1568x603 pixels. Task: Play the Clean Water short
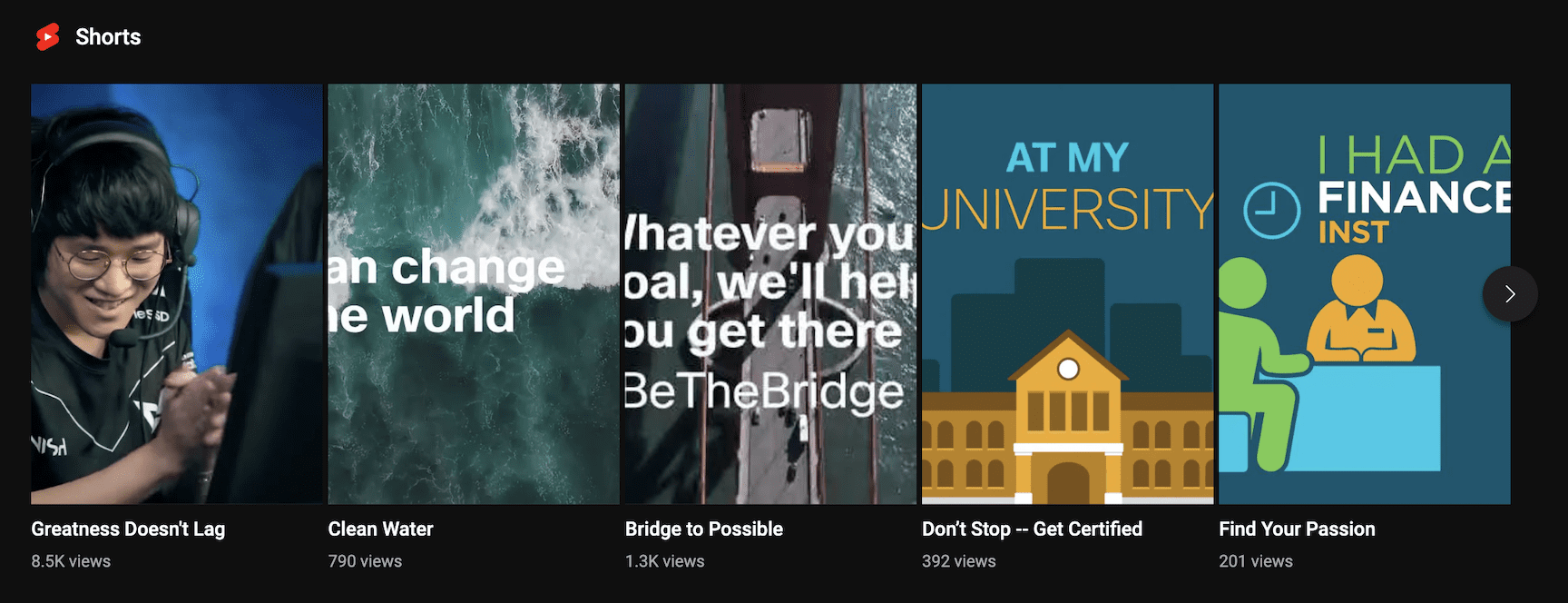click(473, 293)
